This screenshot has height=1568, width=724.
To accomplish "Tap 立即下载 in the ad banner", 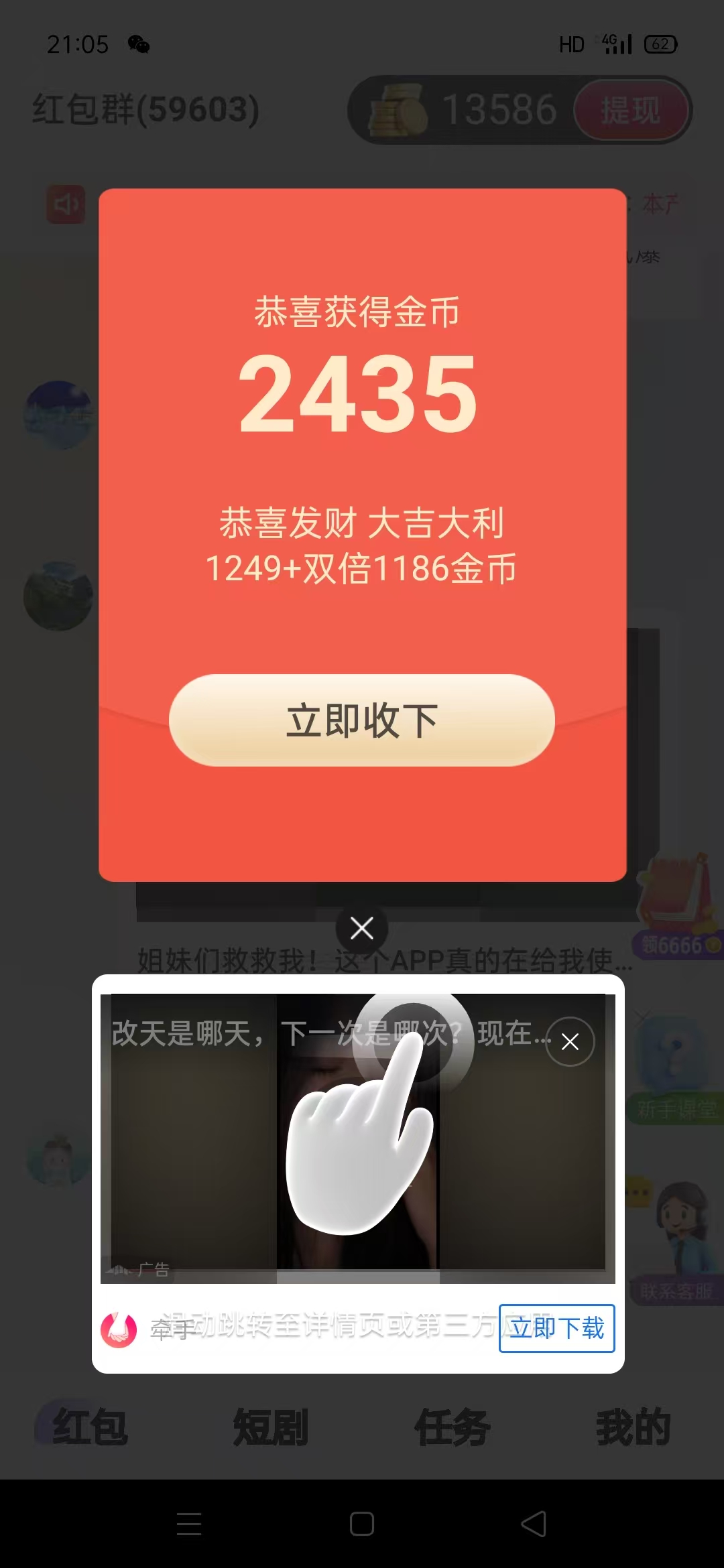I will (556, 1328).
